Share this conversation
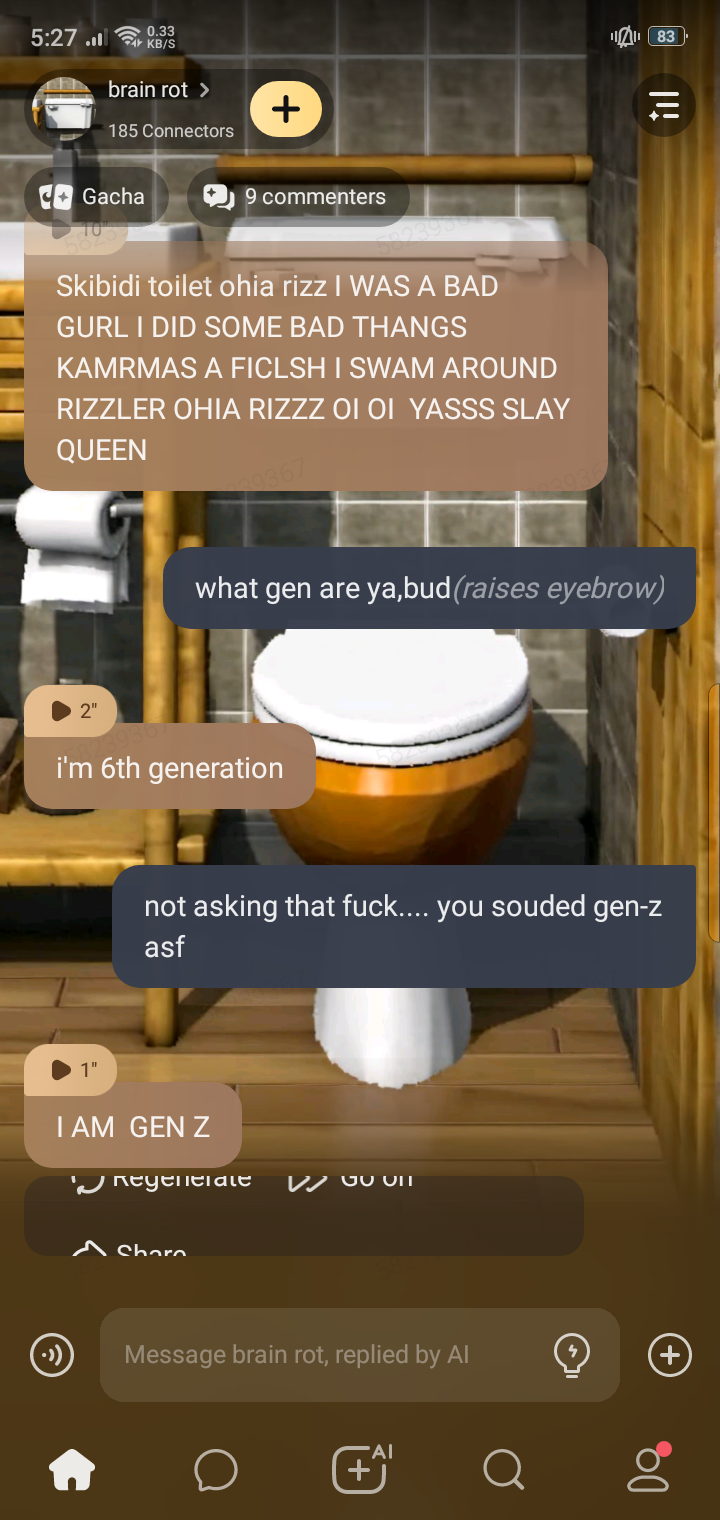Viewport: 720px width, 1520px height. point(130,1248)
